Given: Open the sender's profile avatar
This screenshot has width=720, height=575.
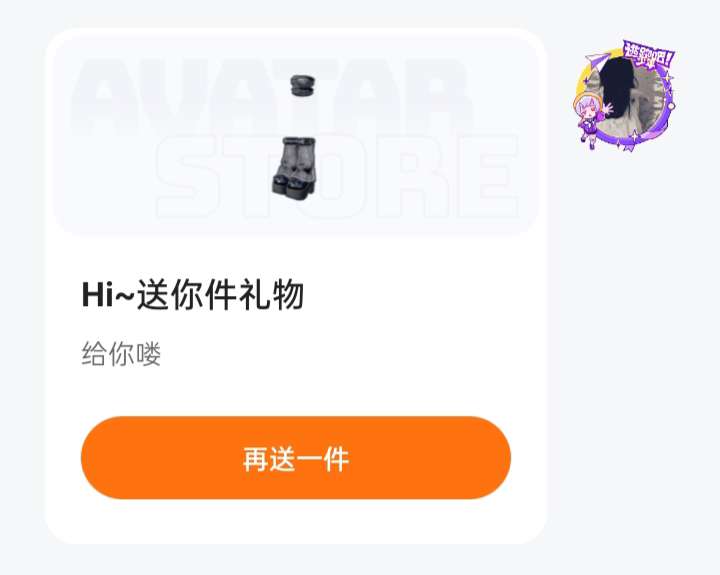Looking at the screenshot, I should tap(629, 97).
